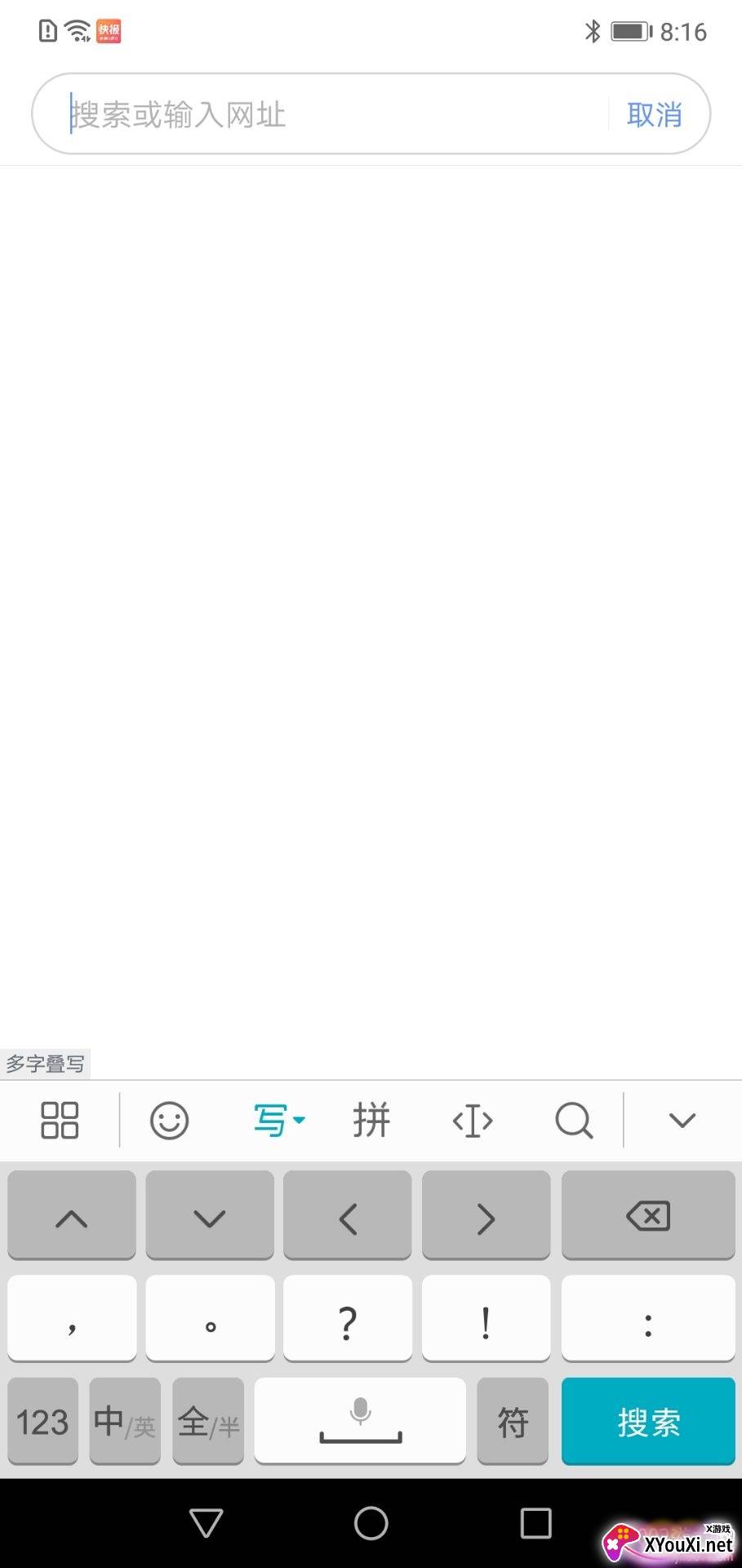Open the emoji smiley panel
The height and width of the screenshot is (1568, 742).
pos(170,1120)
